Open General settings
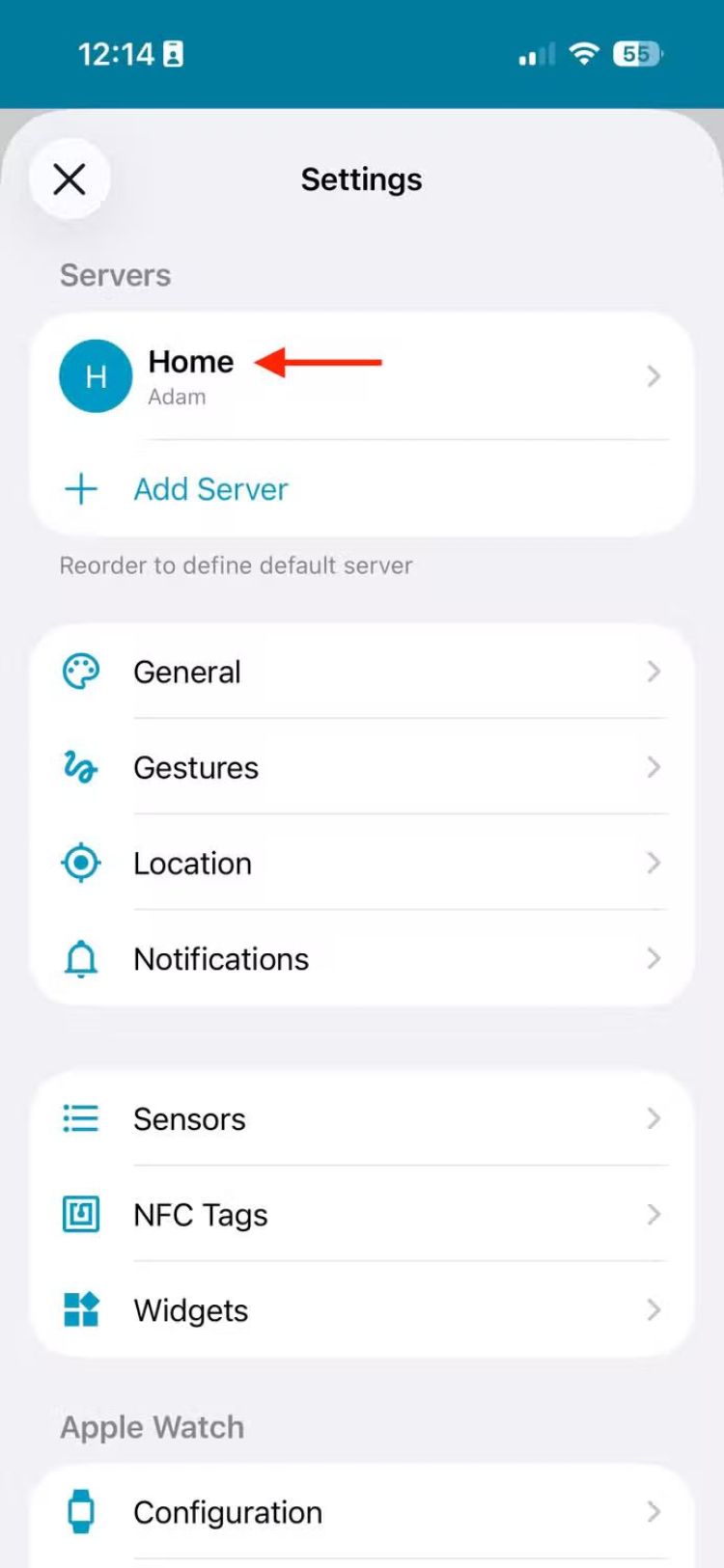The image size is (724, 1568). click(362, 672)
